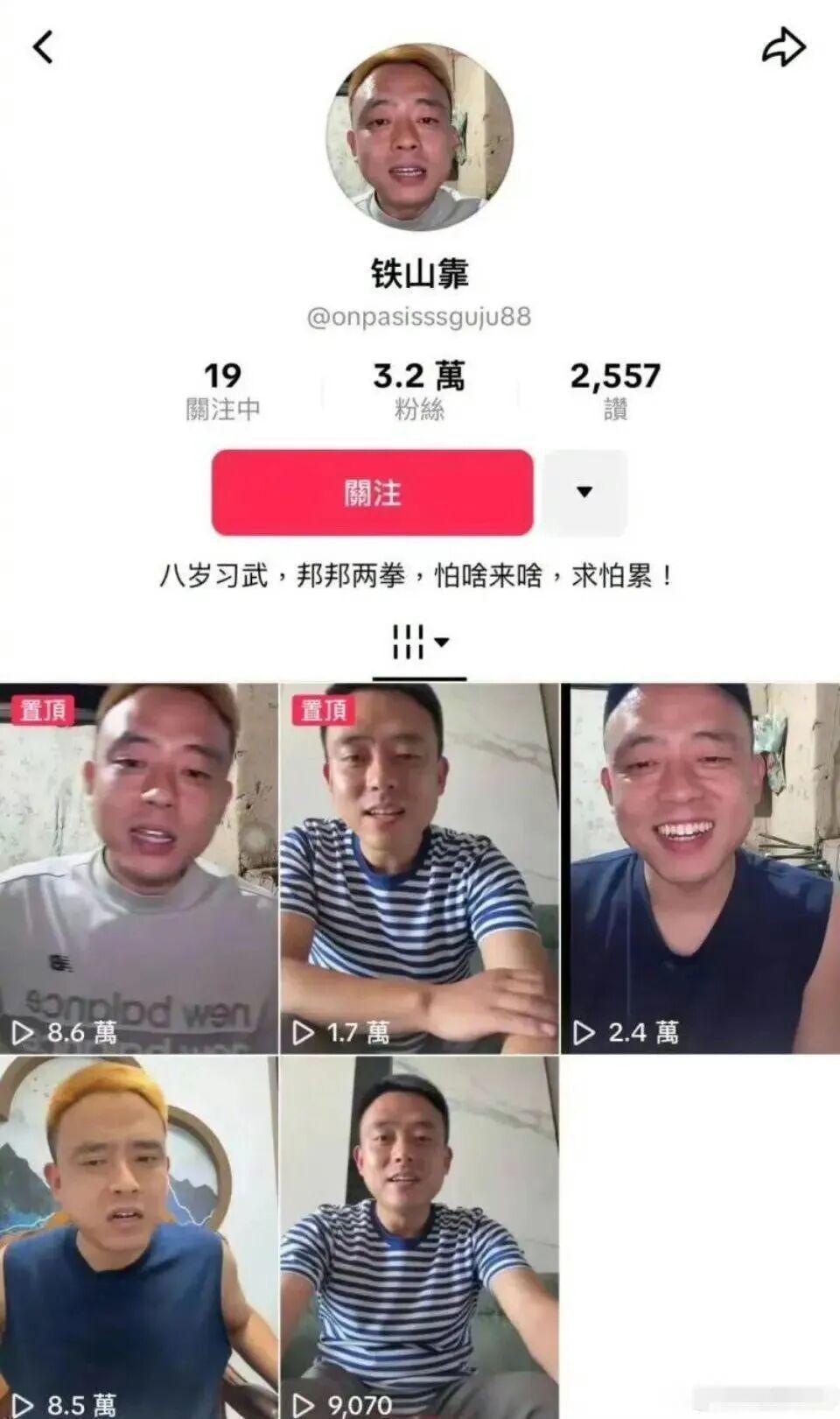Viewport: 840px width, 1419px height.
Task: Open the 關注中 following list
Action: click(222, 391)
